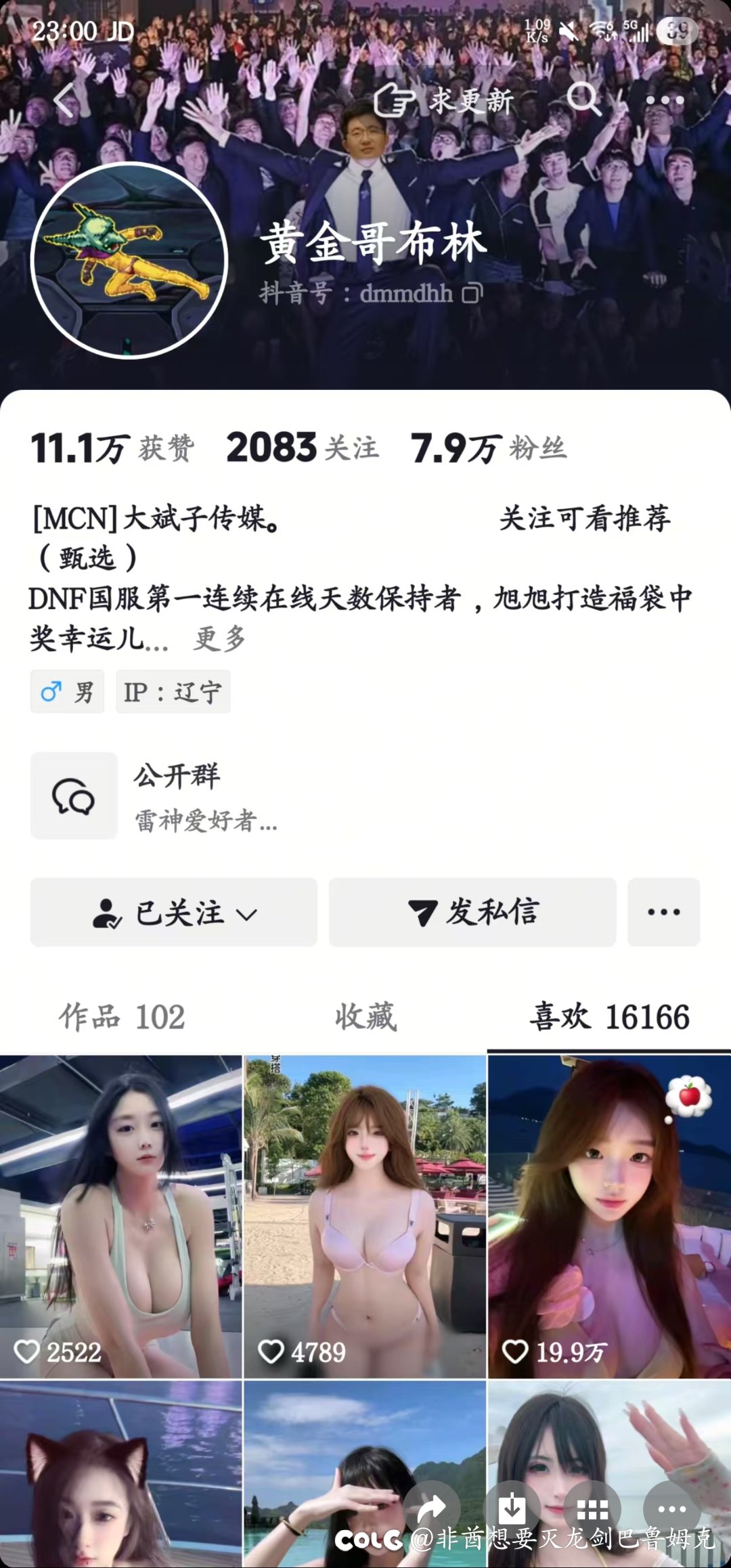Select the 喜欢 16166 tab
The height and width of the screenshot is (1568, 731).
[609, 1017]
